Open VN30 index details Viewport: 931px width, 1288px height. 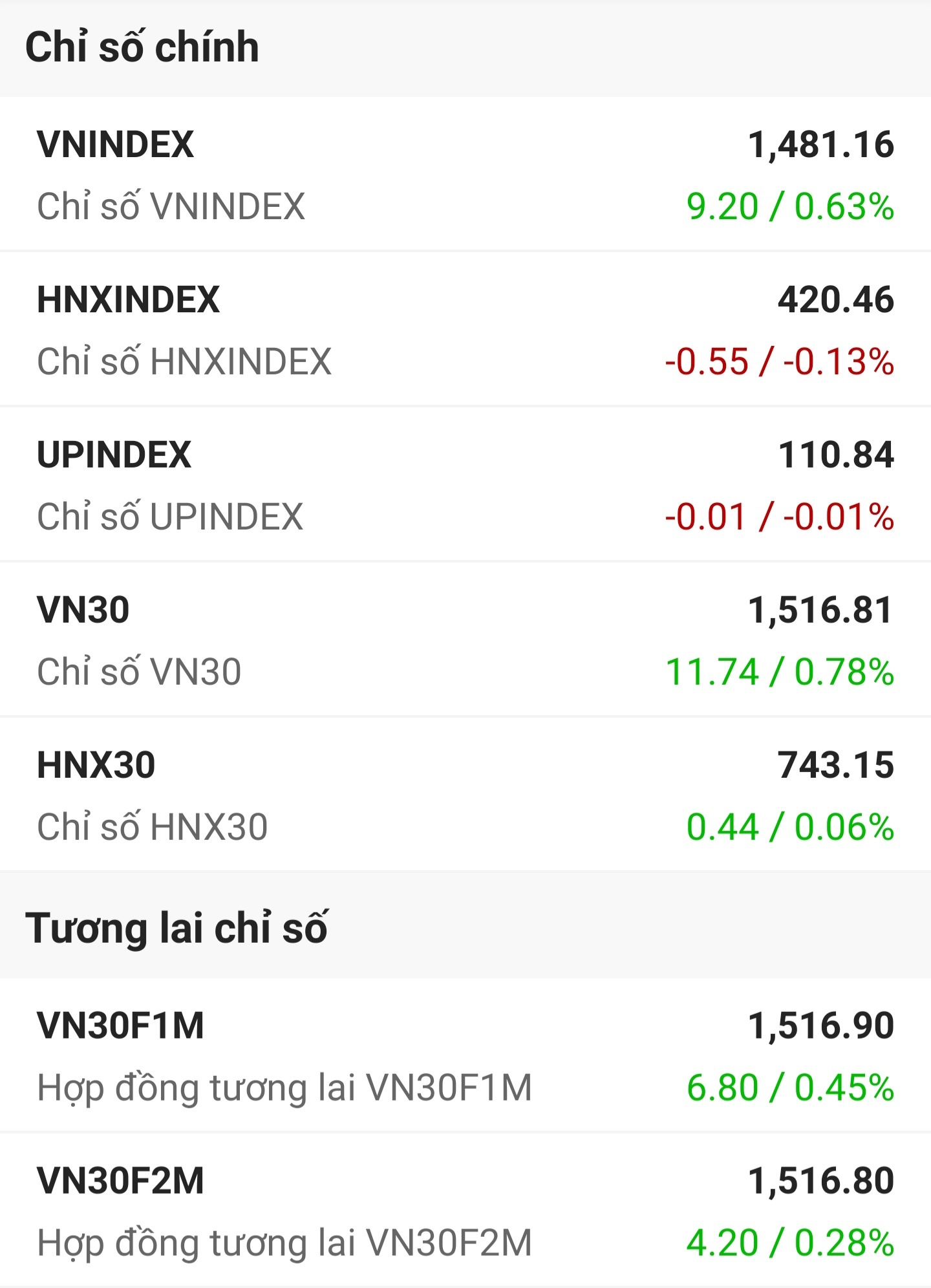[465, 640]
